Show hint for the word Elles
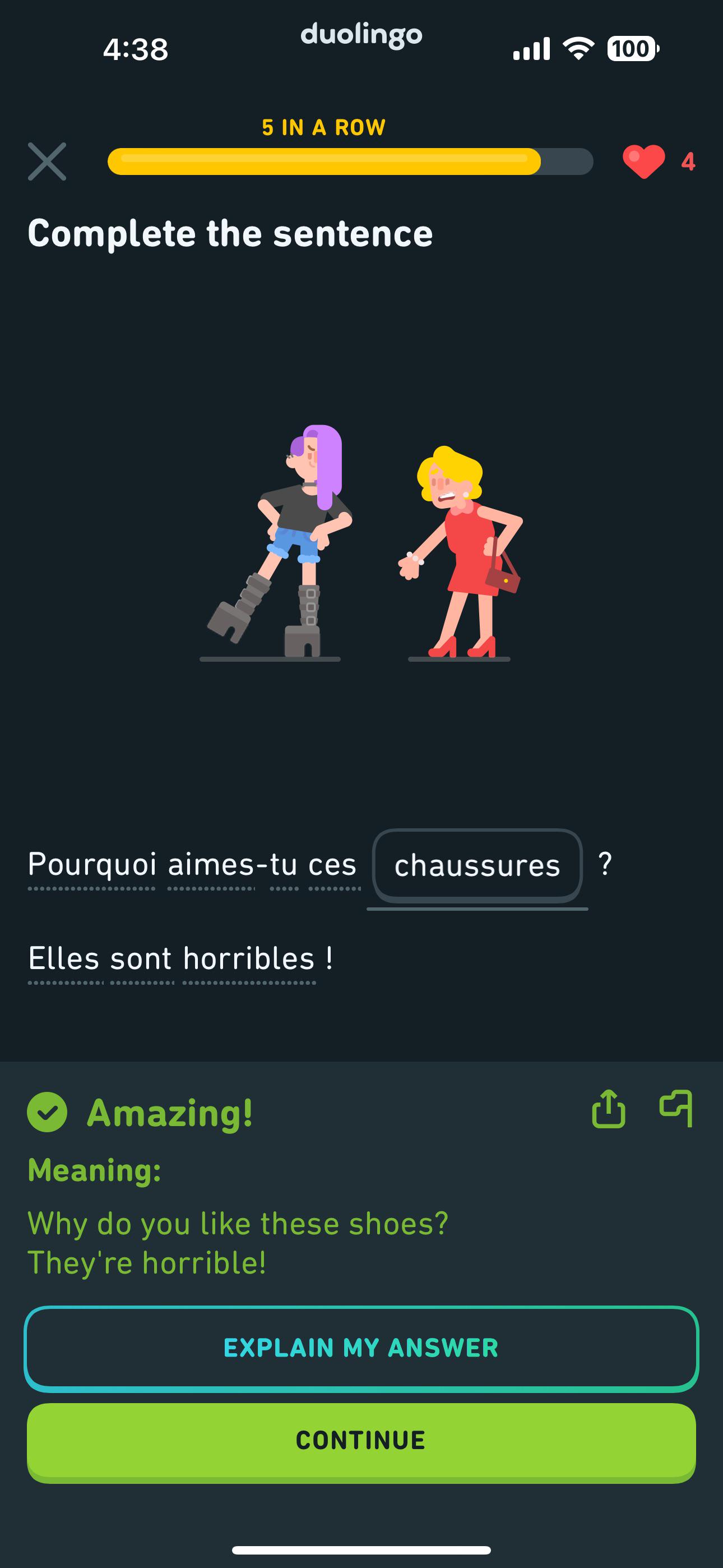The width and height of the screenshot is (723, 1568). [64, 959]
